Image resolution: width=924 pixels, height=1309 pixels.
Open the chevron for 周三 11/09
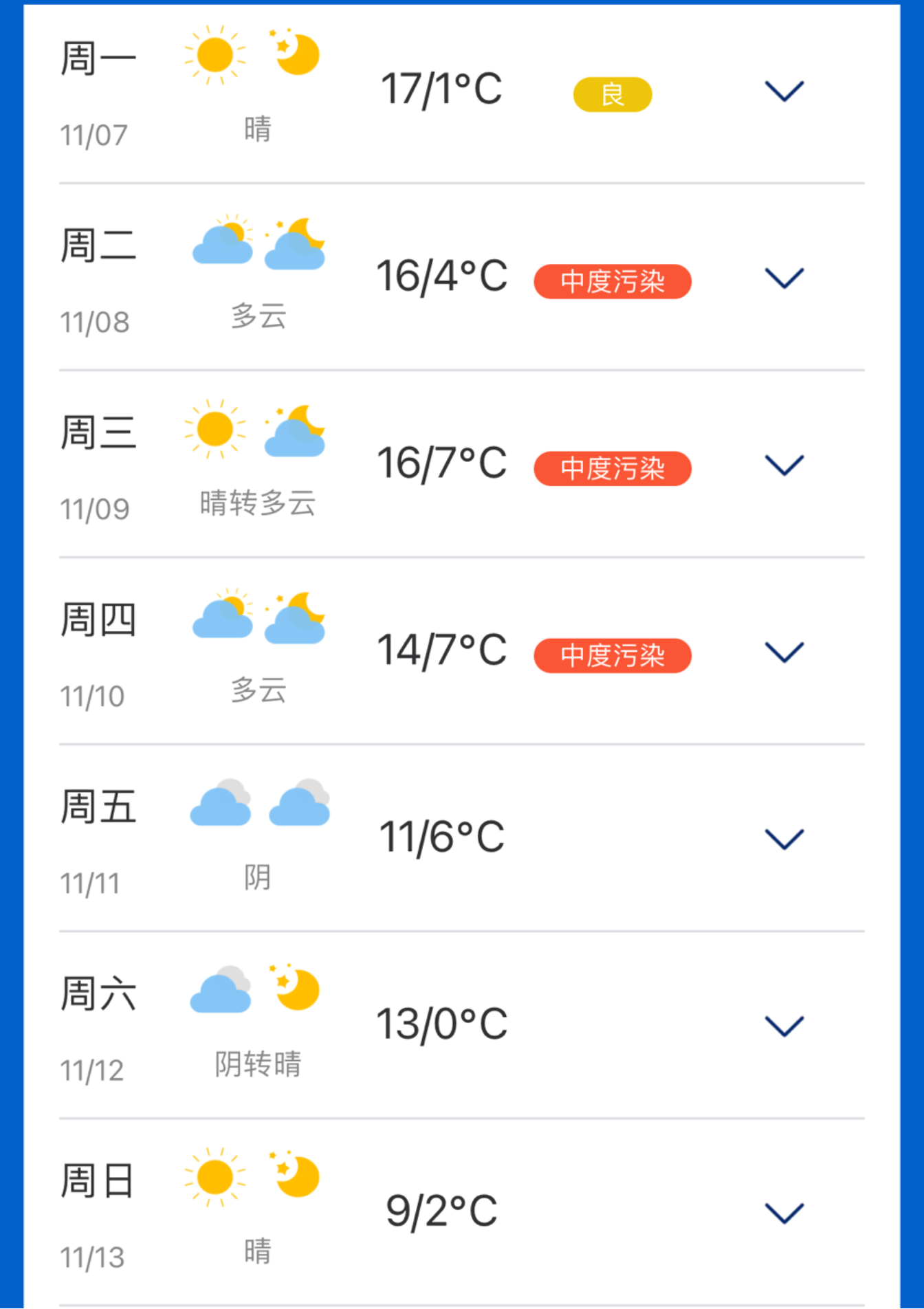784,465
